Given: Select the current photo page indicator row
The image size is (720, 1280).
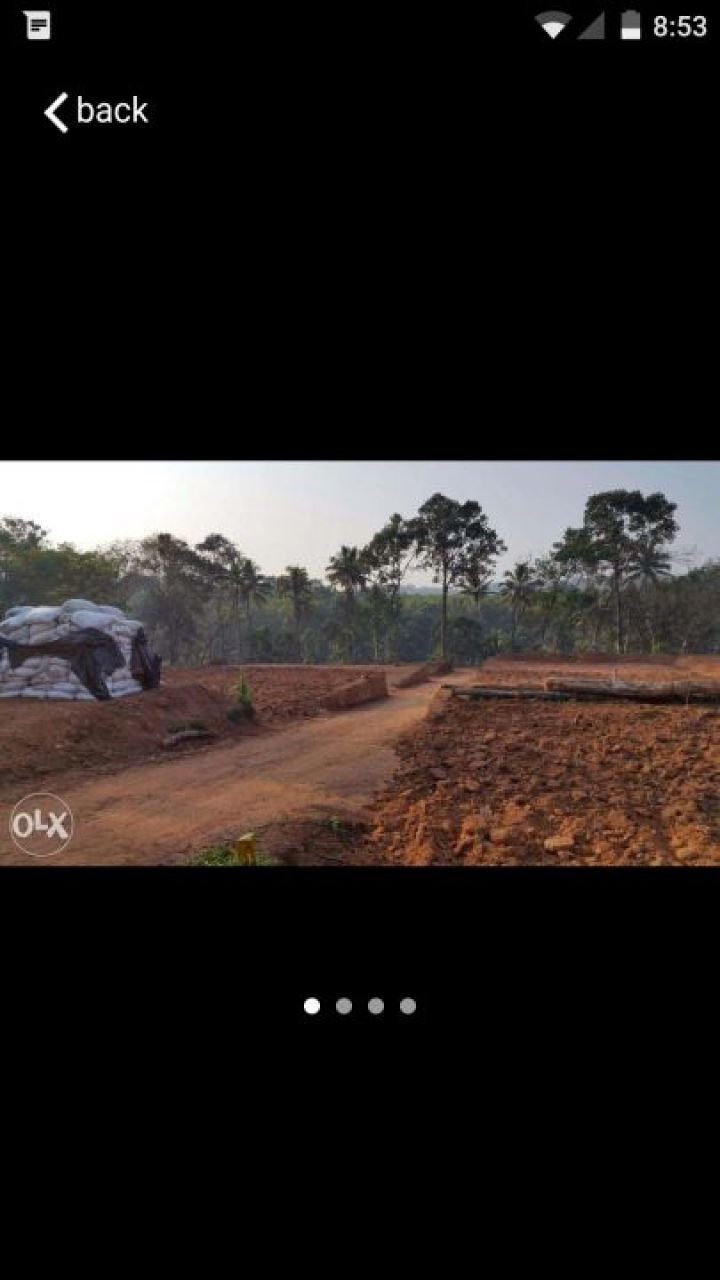Looking at the screenshot, I should tap(360, 1007).
